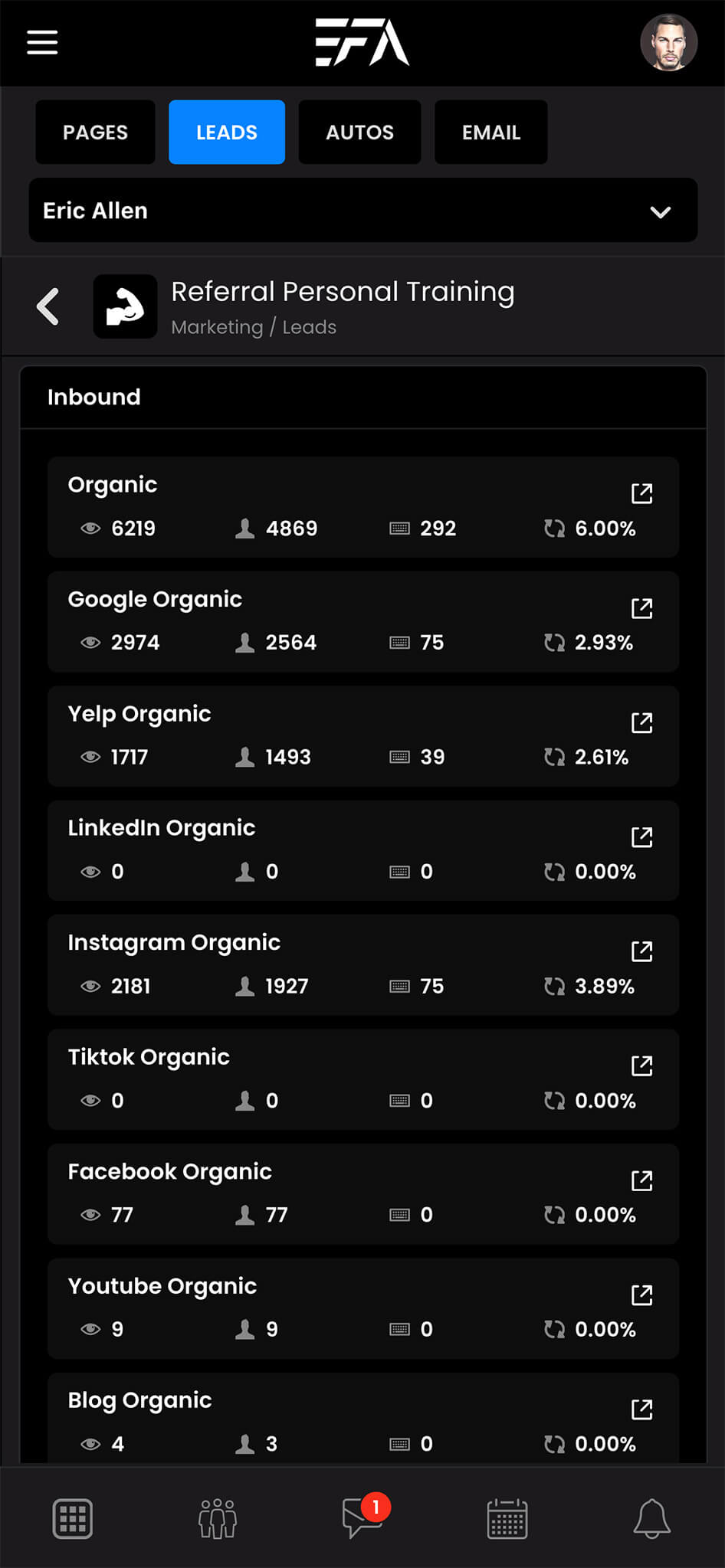Switch to the Pages tab
Image resolution: width=725 pixels, height=1568 pixels.
pos(95,132)
